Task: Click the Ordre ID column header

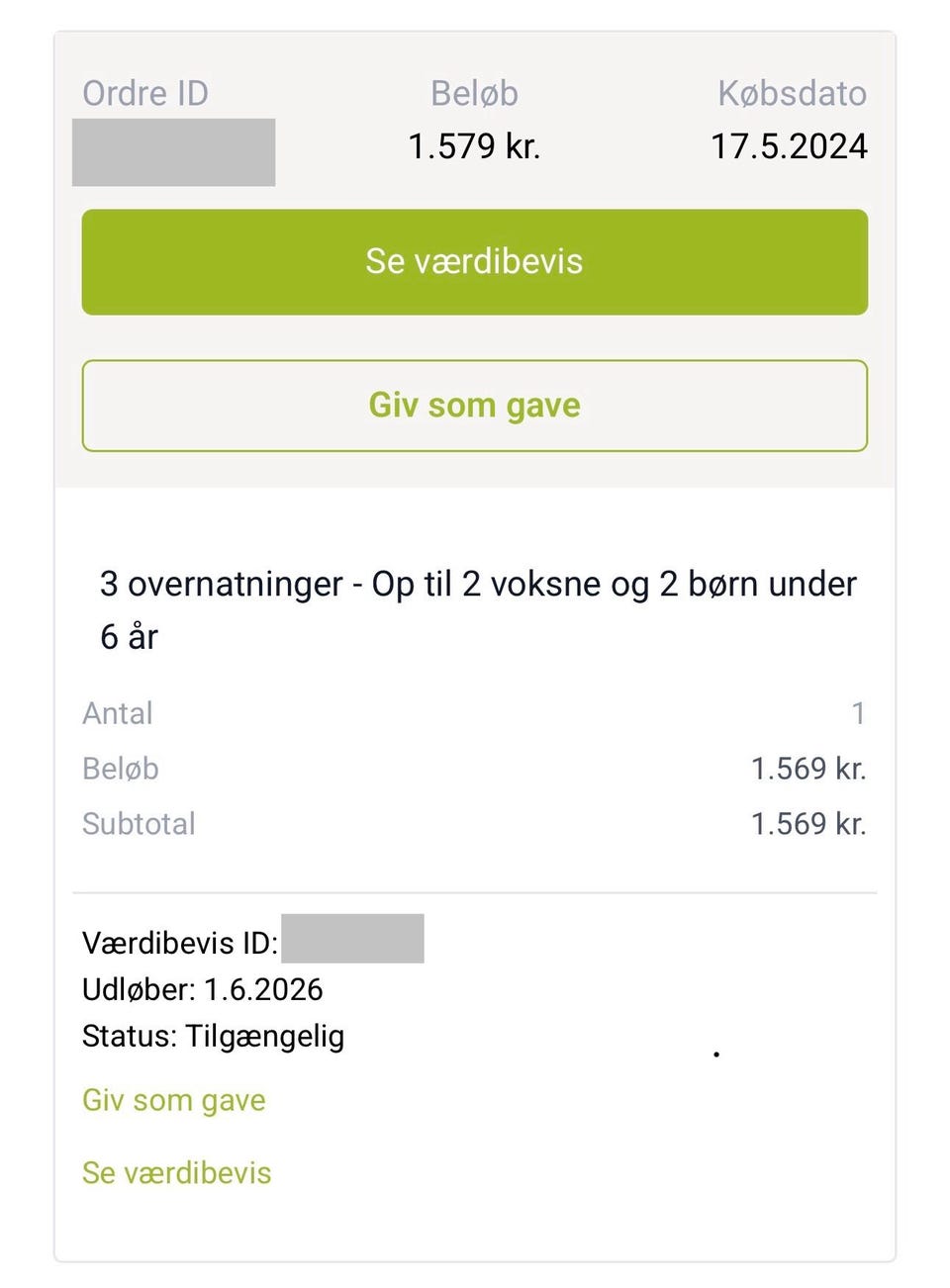Action: tap(144, 93)
